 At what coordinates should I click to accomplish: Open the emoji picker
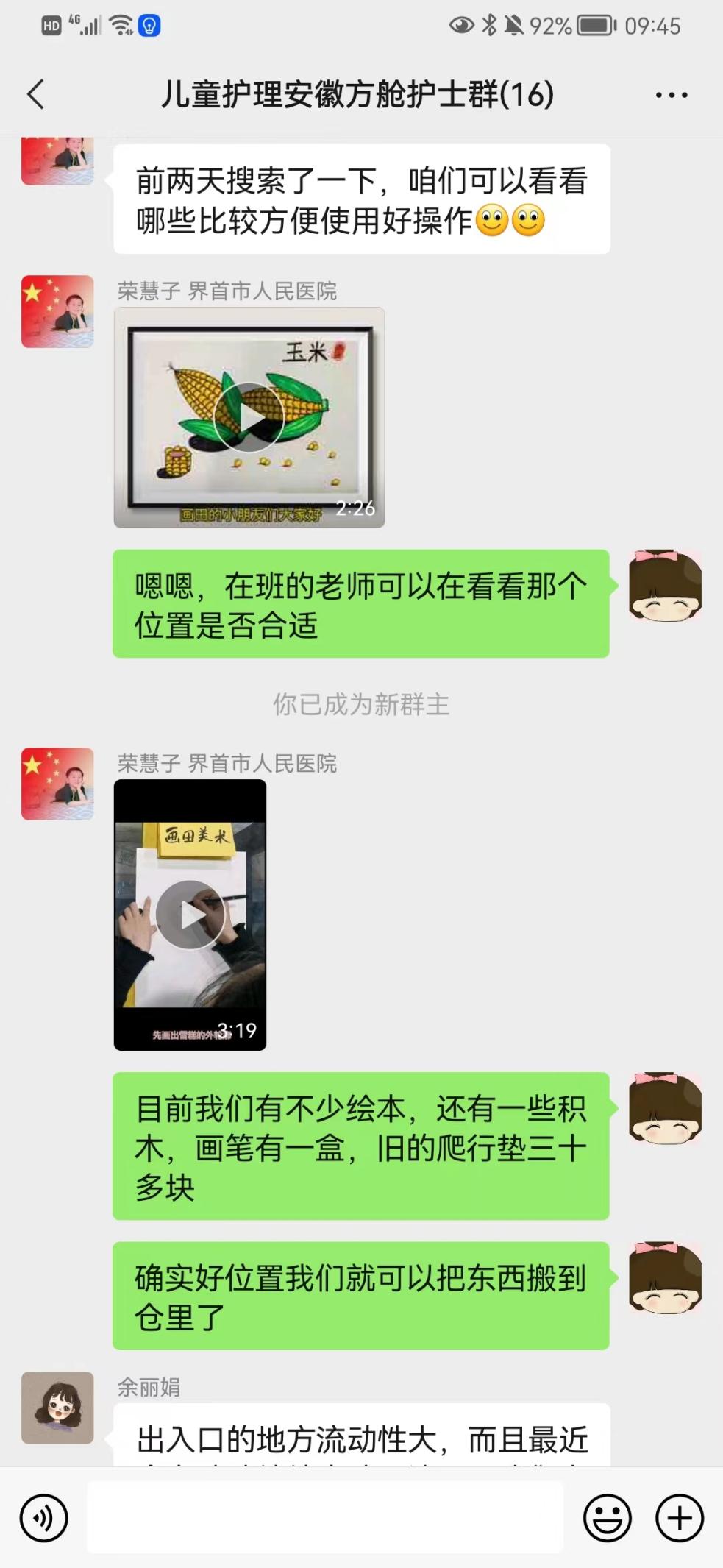click(x=607, y=1517)
